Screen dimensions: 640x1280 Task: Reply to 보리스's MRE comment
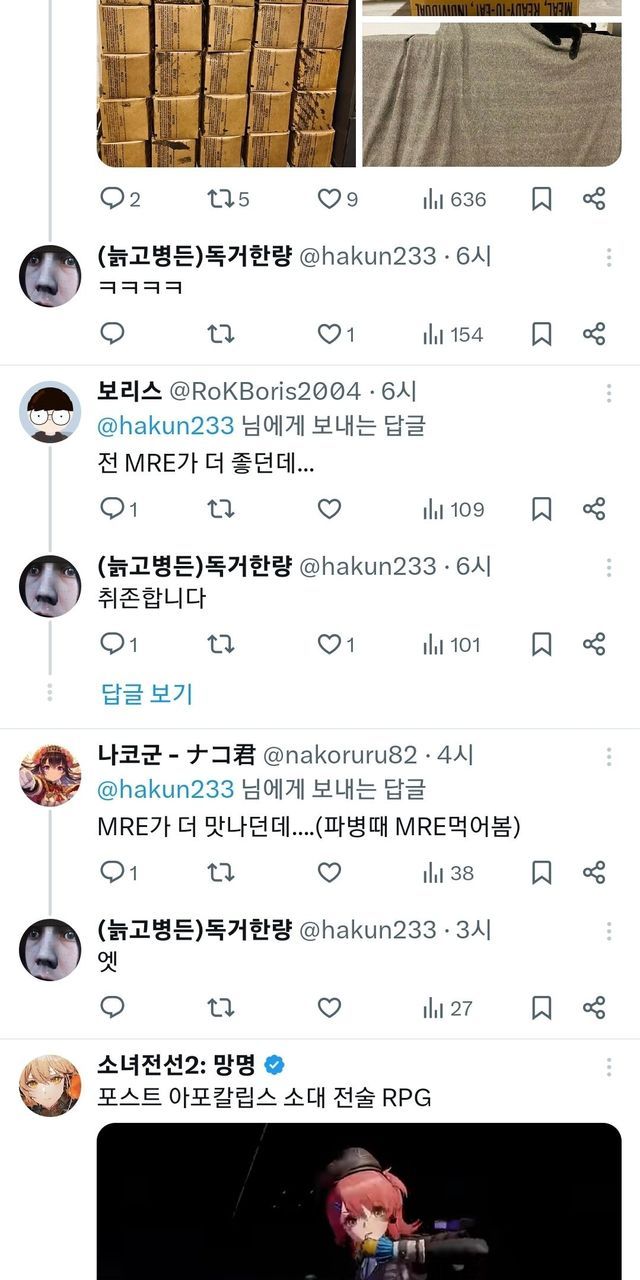(x=113, y=509)
